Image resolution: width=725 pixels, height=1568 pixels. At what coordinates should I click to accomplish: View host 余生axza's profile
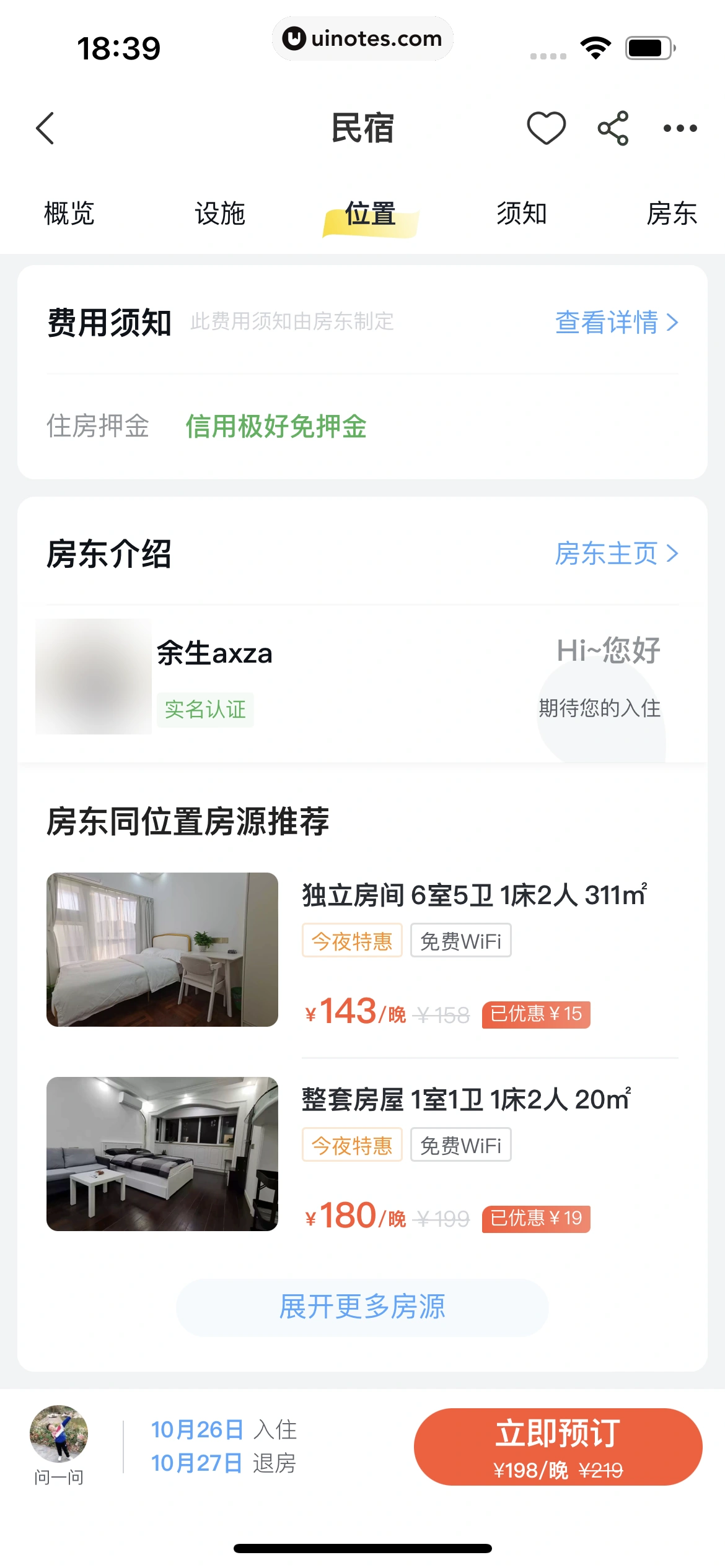pyautogui.click(x=214, y=654)
